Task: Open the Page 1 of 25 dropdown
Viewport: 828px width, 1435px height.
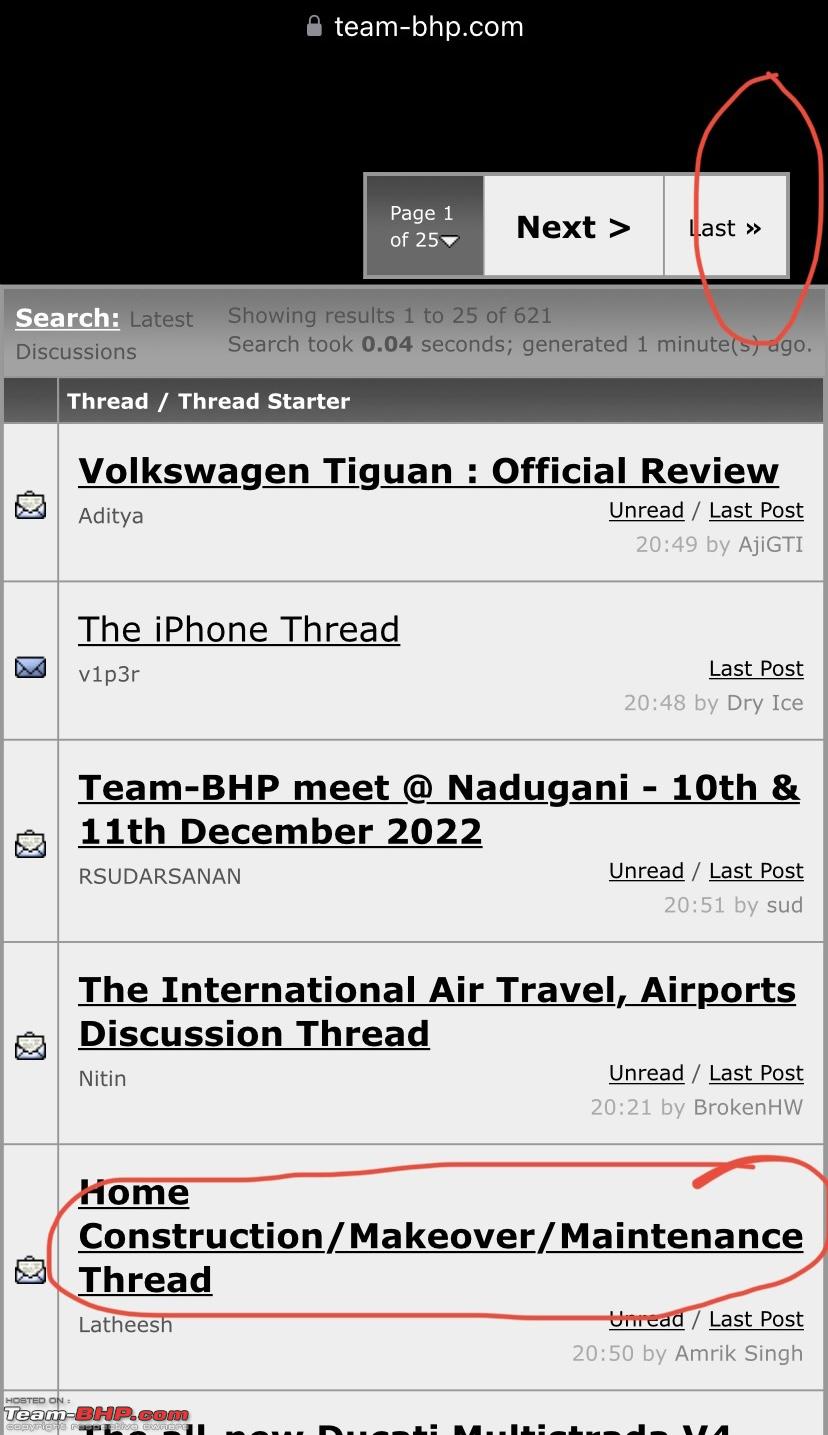Action: (424, 227)
